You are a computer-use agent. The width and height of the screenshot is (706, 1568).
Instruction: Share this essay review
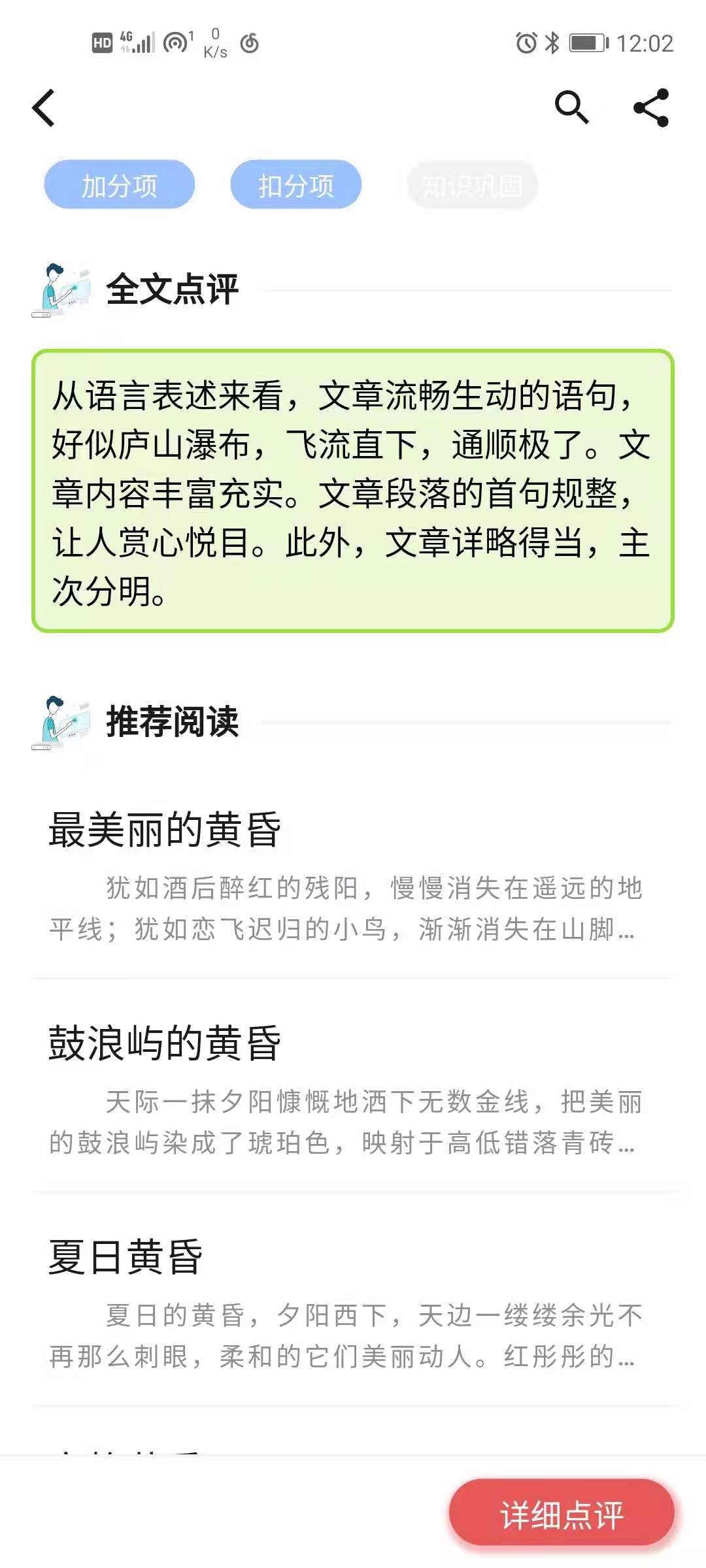click(x=651, y=108)
